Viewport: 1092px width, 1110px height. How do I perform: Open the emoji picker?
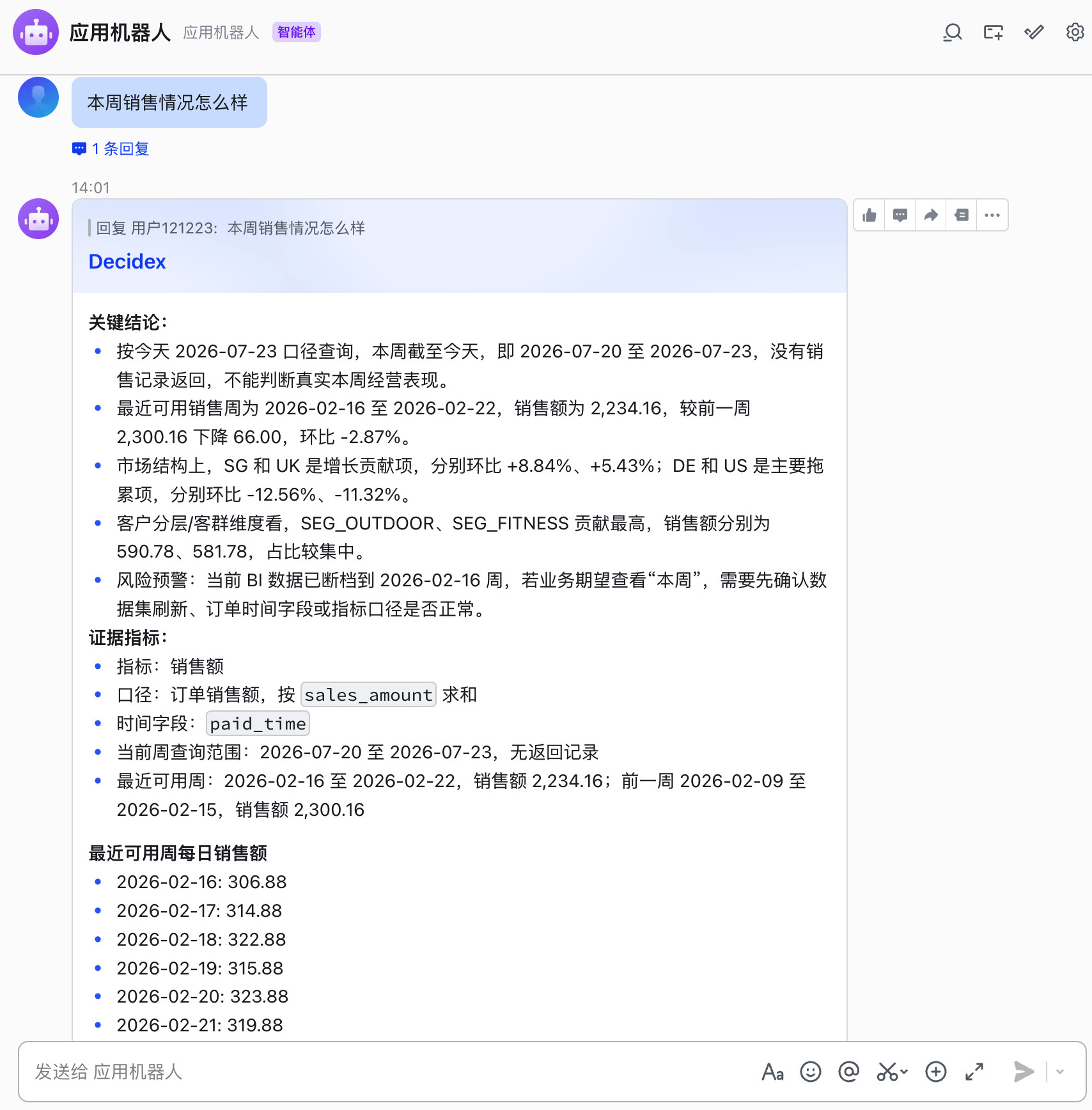tap(811, 1072)
